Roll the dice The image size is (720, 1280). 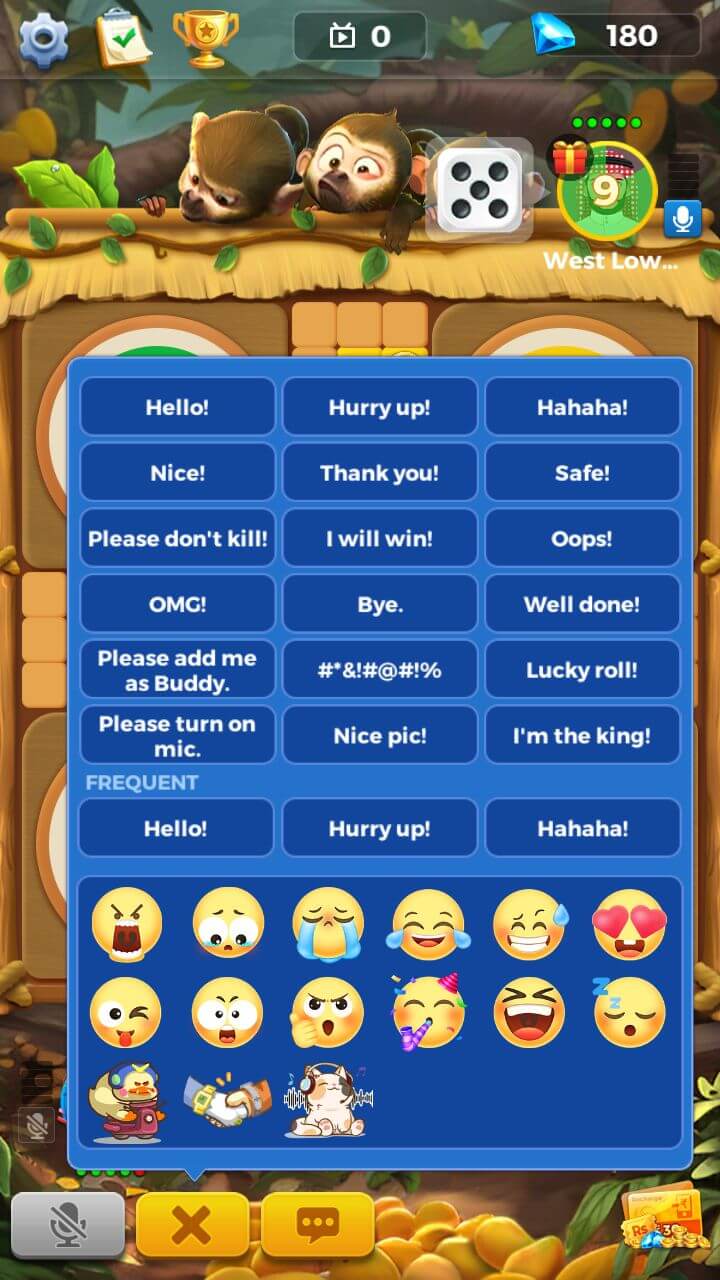click(481, 190)
